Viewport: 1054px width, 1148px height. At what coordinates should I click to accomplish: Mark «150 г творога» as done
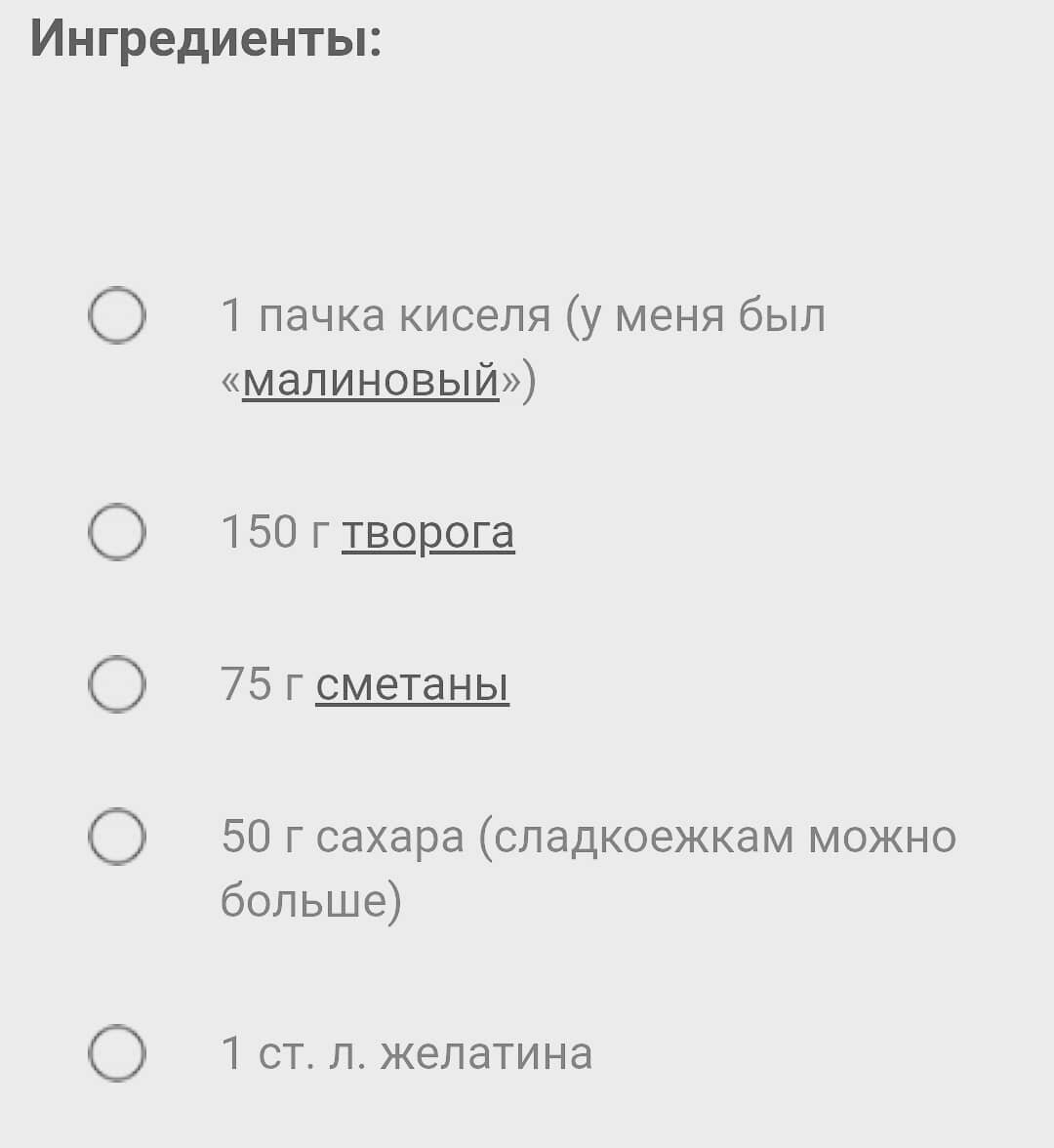[117, 531]
